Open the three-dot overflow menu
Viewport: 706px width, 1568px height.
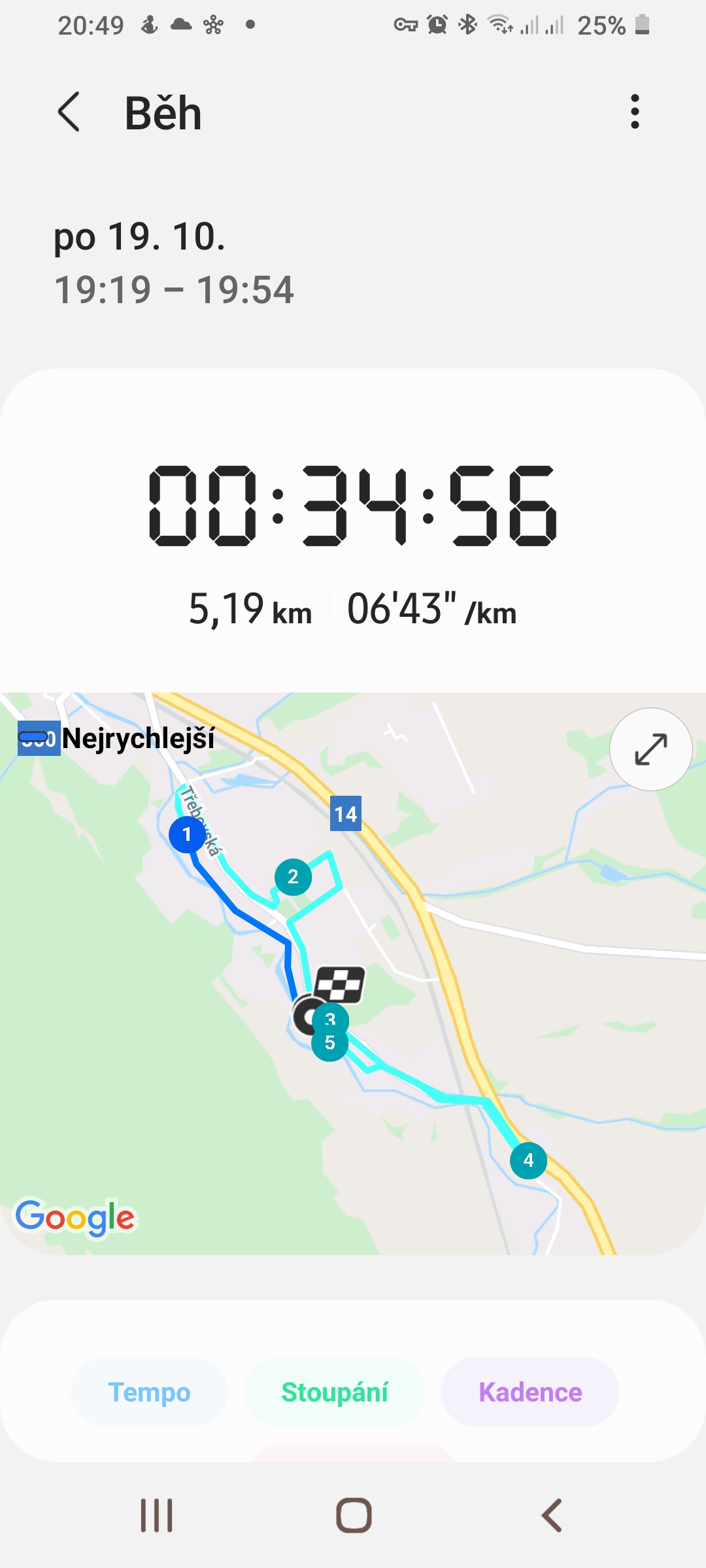[635, 112]
